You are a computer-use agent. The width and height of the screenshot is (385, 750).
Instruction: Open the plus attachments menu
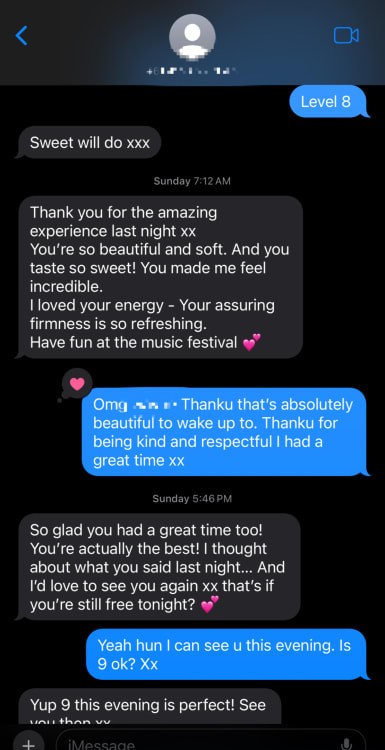click(28, 743)
